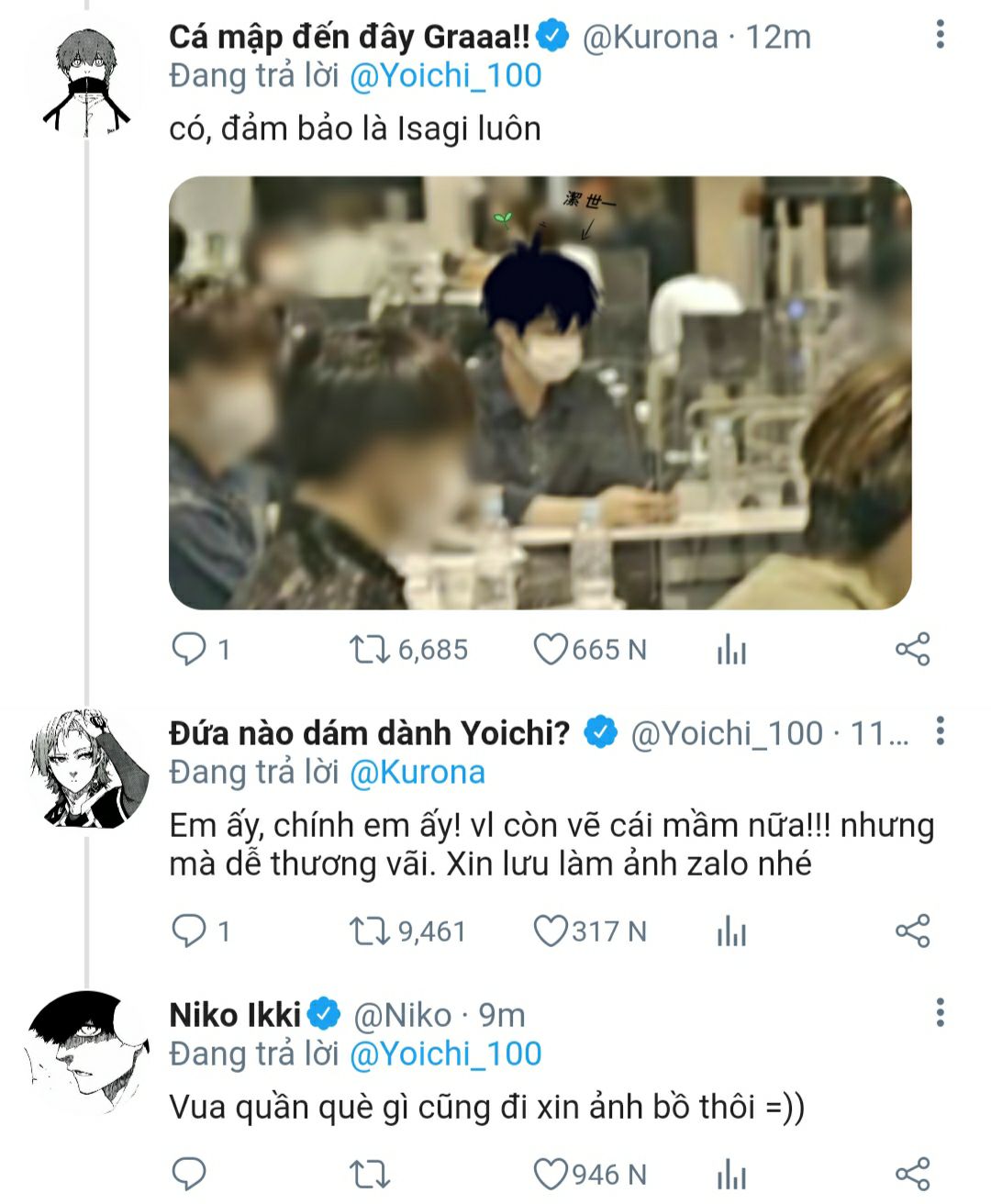Reply to Yoichi_100's tweet

[x=189, y=931]
